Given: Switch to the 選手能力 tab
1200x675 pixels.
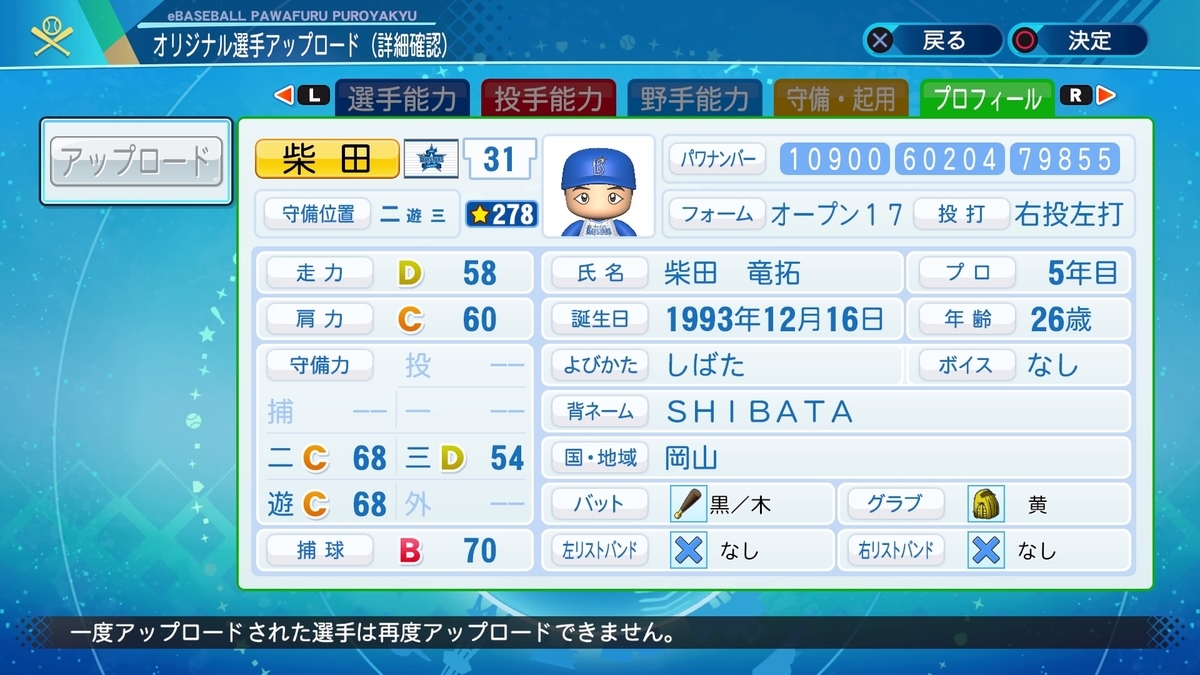Looking at the screenshot, I should coord(402,98).
